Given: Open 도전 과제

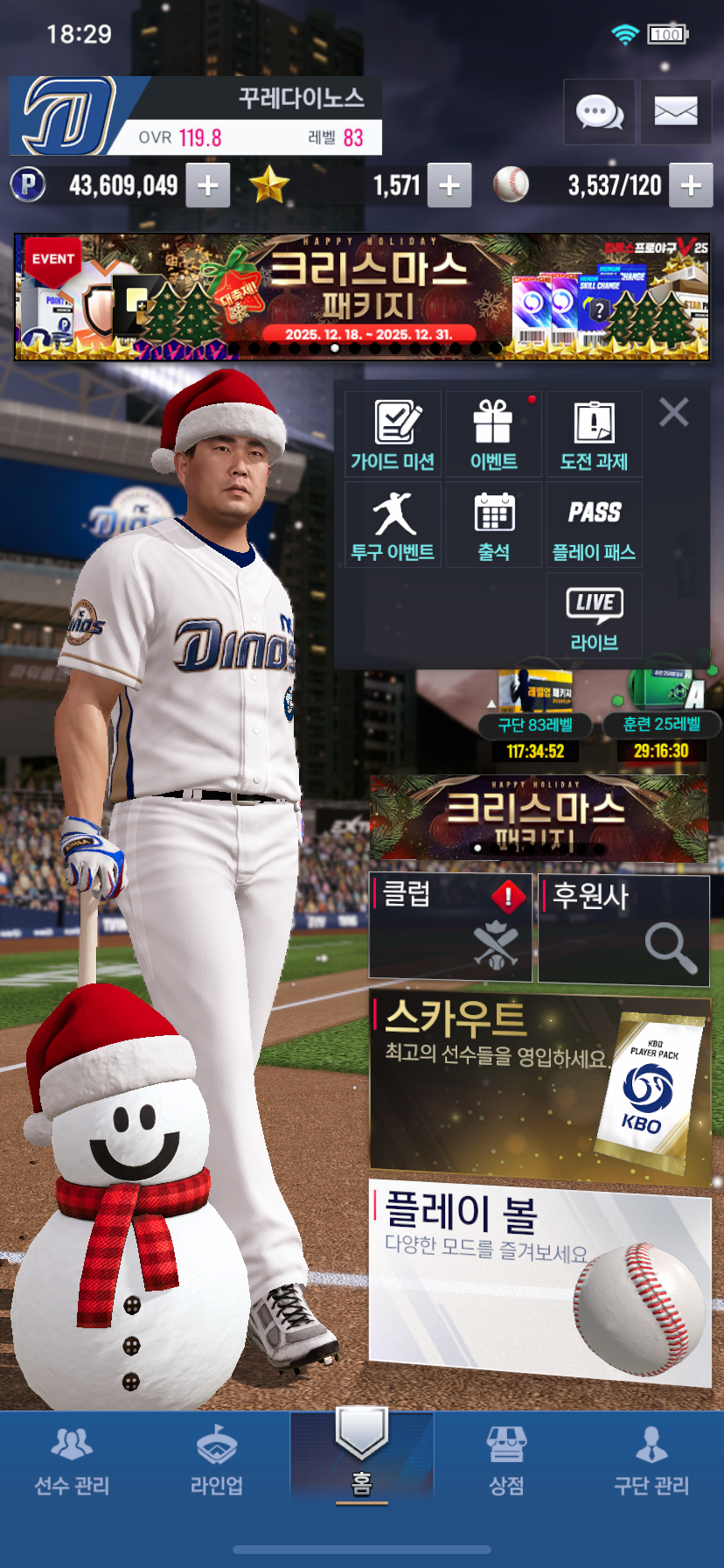Looking at the screenshot, I should click(594, 435).
